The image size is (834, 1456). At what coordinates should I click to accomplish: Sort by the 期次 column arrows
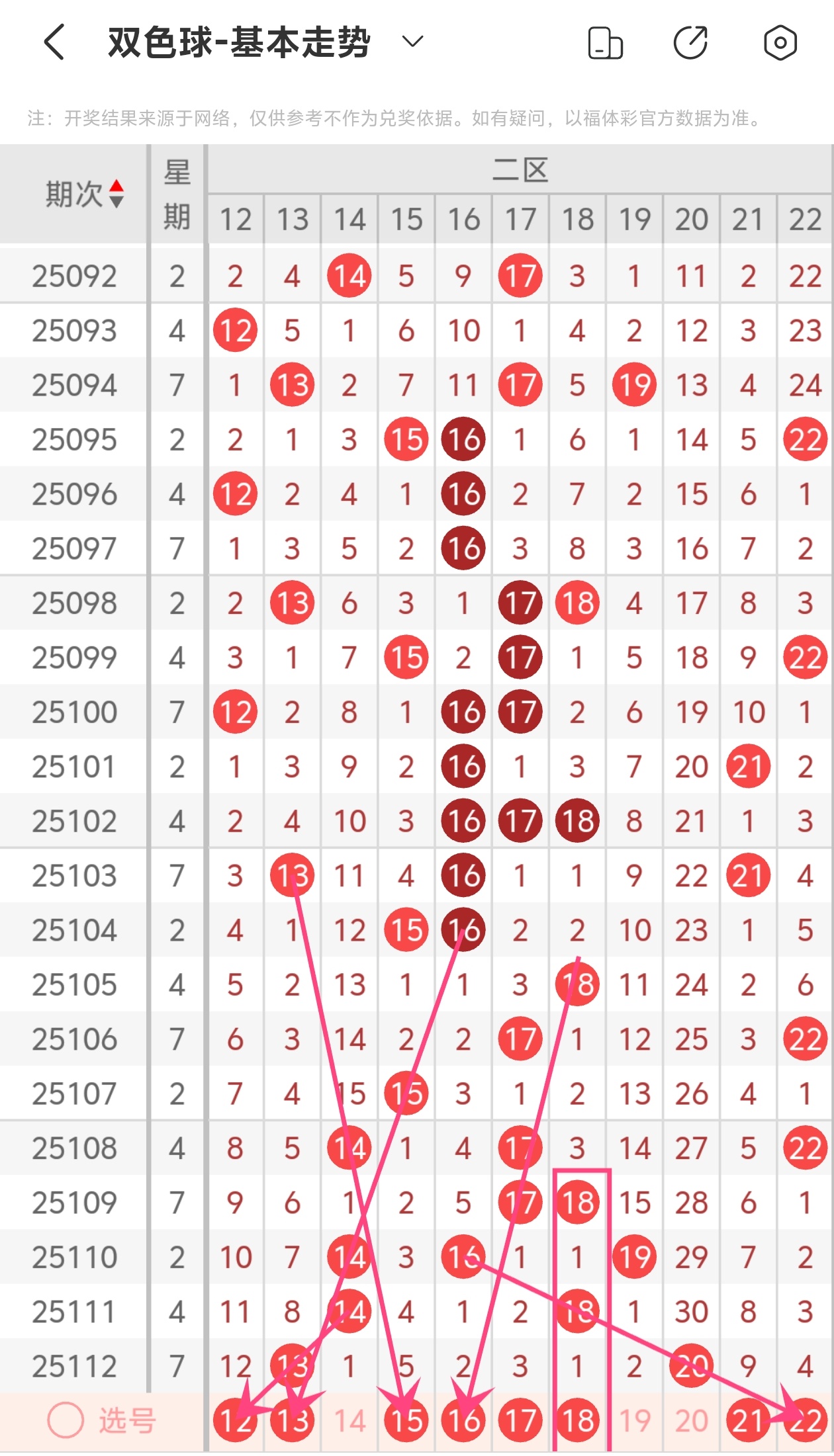(x=116, y=194)
